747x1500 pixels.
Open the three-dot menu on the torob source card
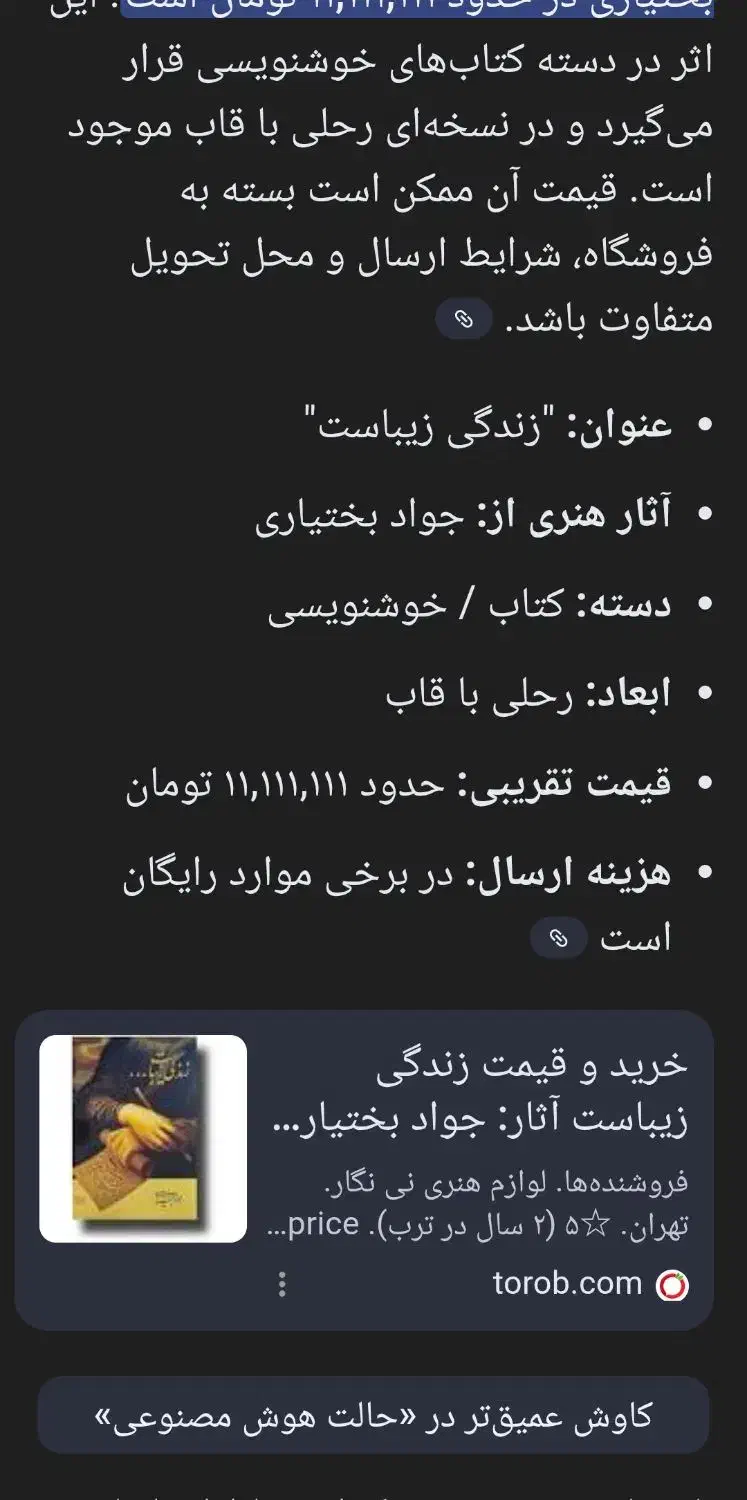point(281,1283)
